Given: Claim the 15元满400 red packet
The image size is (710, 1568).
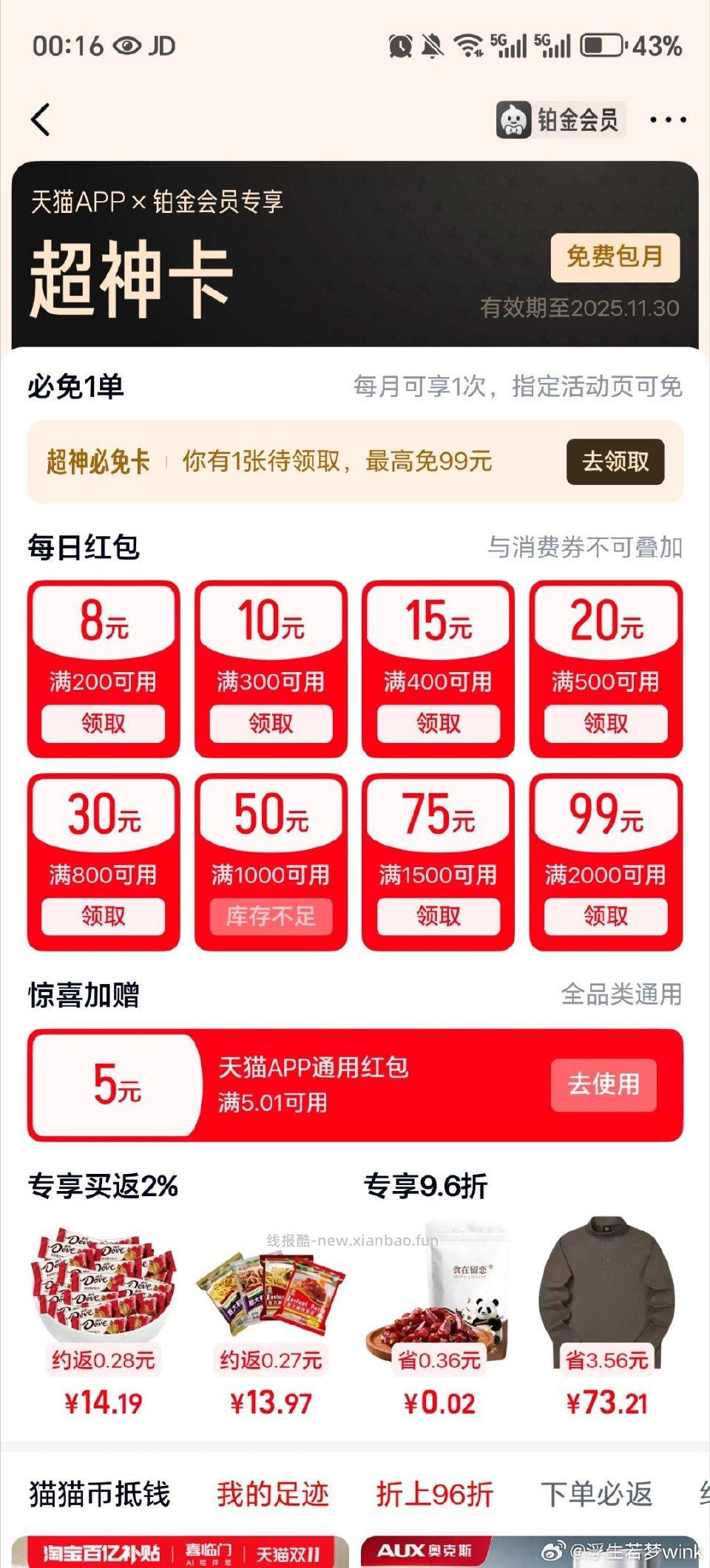Looking at the screenshot, I should click(438, 722).
